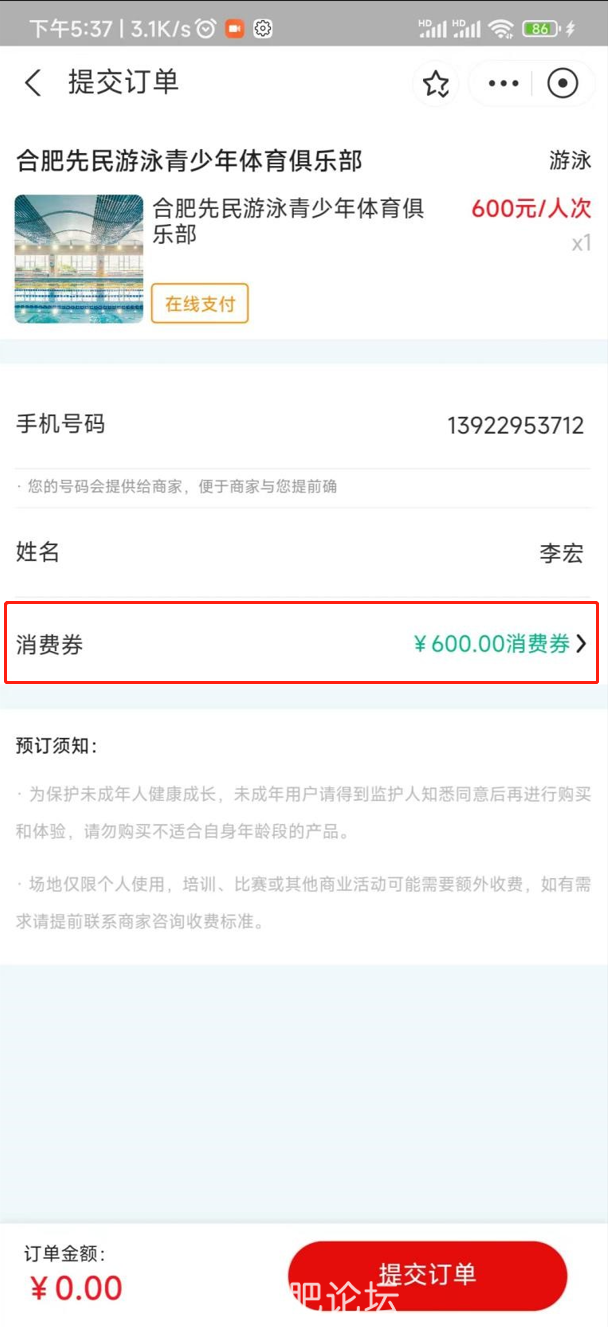Close mini program via the circle icon
Image resolution: width=608 pixels, height=1327 pixels.
pos(563,84)
